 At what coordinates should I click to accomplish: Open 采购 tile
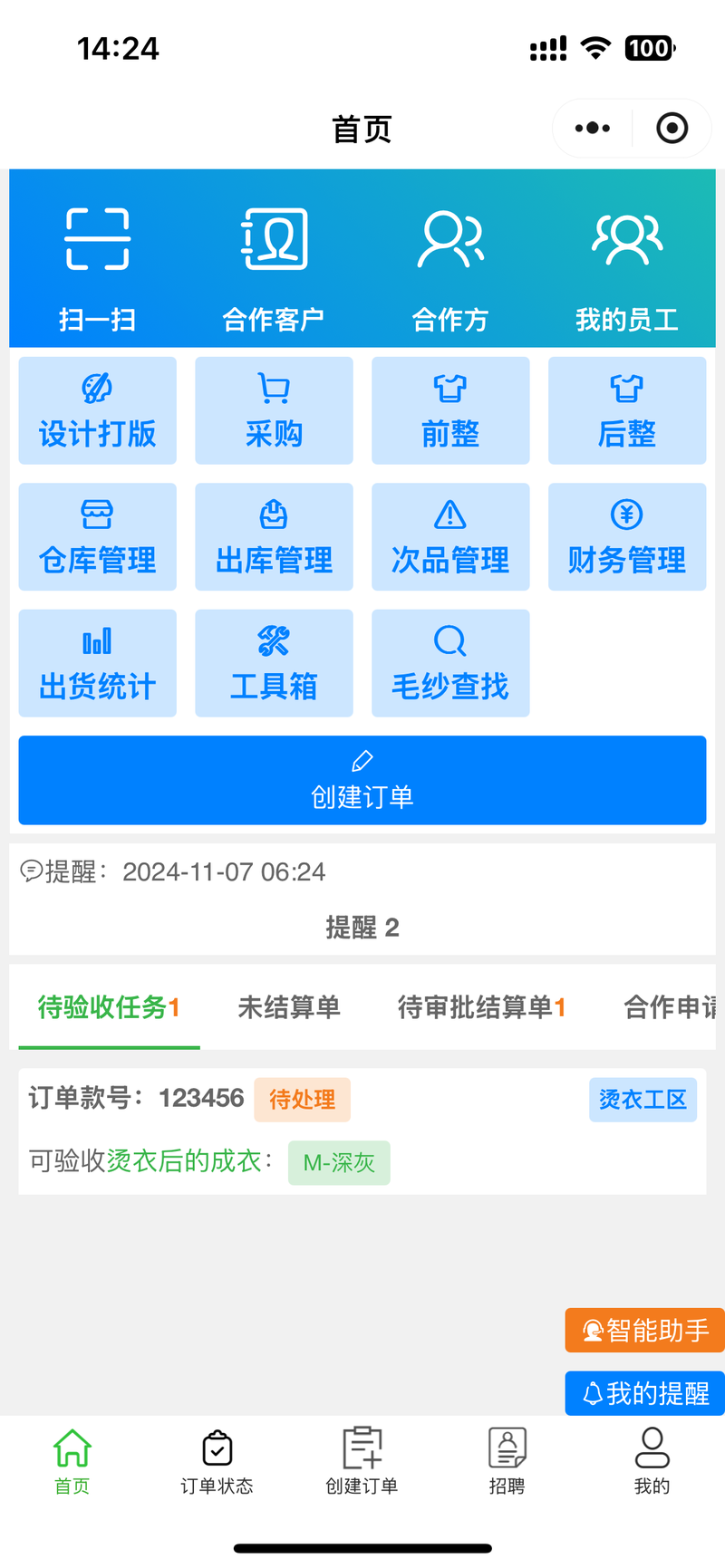(x=274, y=410)
